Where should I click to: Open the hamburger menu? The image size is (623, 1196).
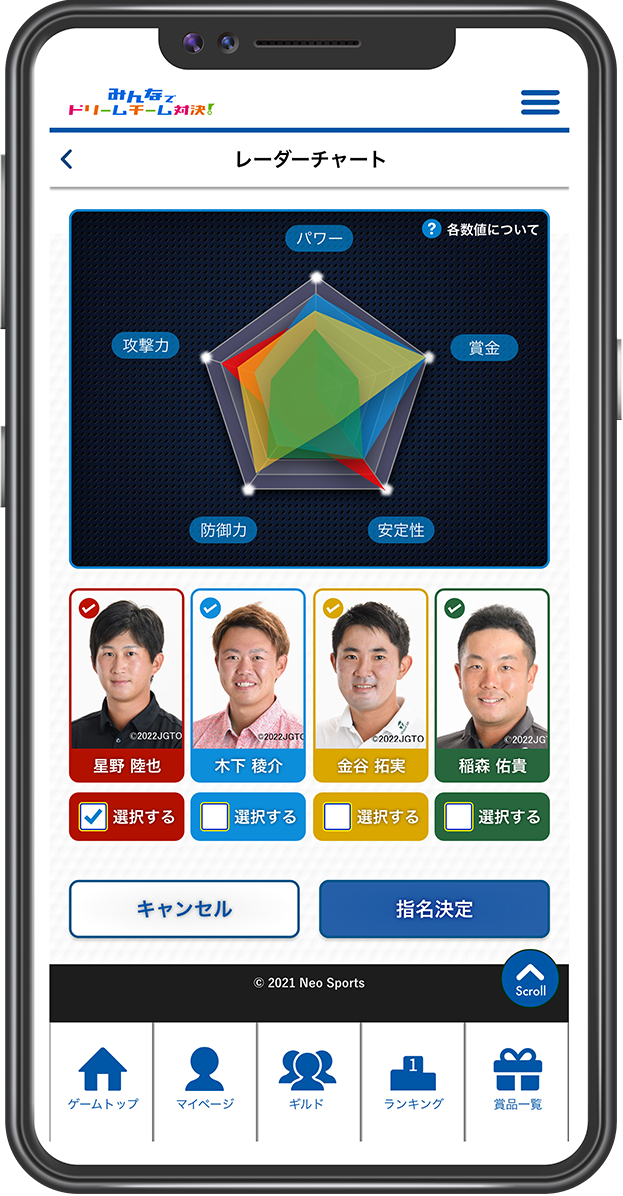coord(540,102)
